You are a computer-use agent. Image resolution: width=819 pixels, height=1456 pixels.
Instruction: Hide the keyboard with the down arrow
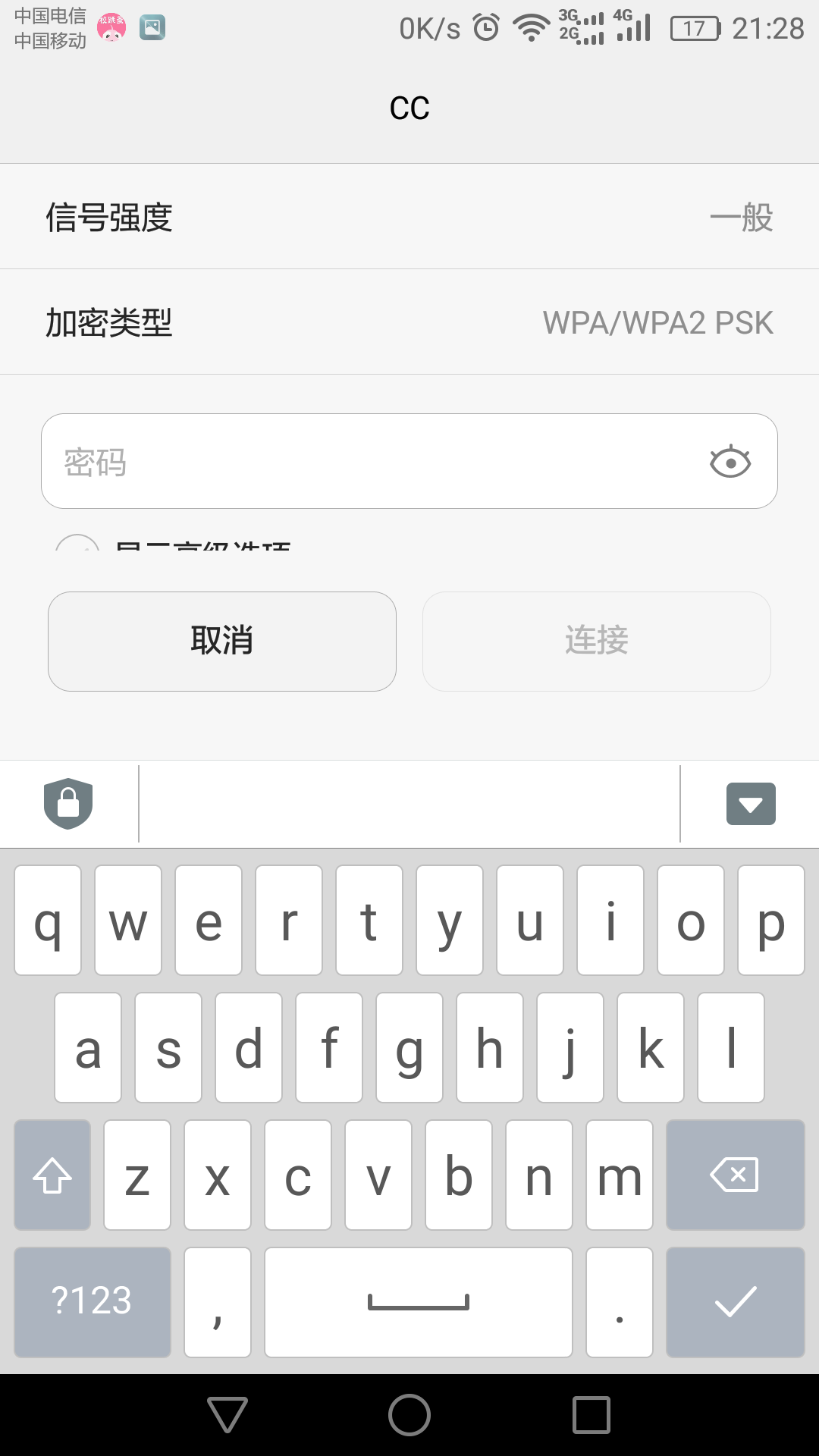(x=751, y=804)
